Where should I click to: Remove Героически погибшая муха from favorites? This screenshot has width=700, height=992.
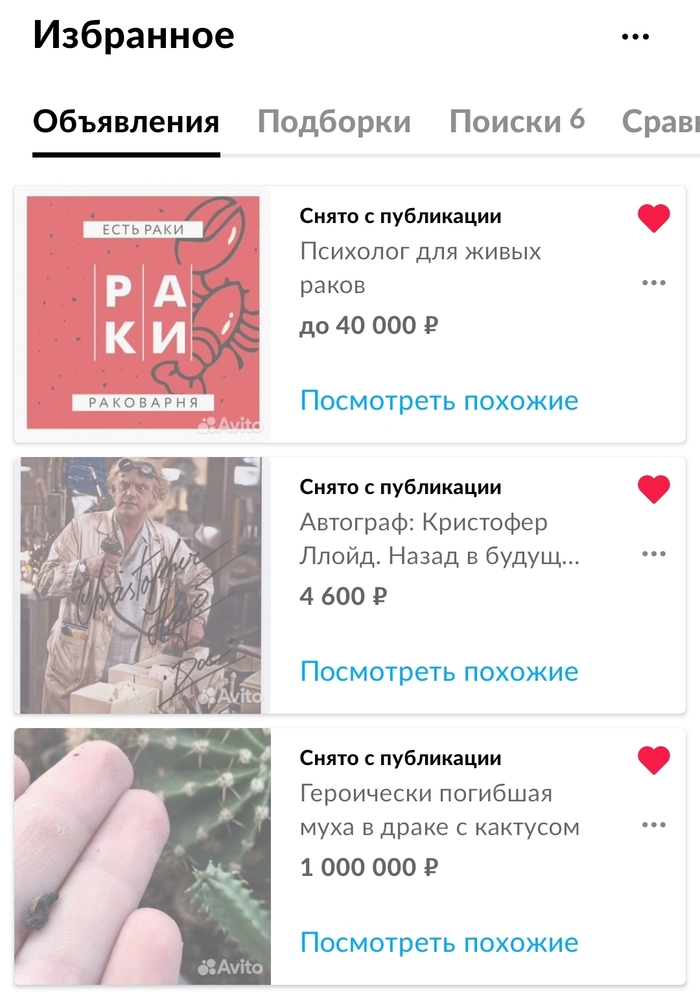tap(653, 760)
